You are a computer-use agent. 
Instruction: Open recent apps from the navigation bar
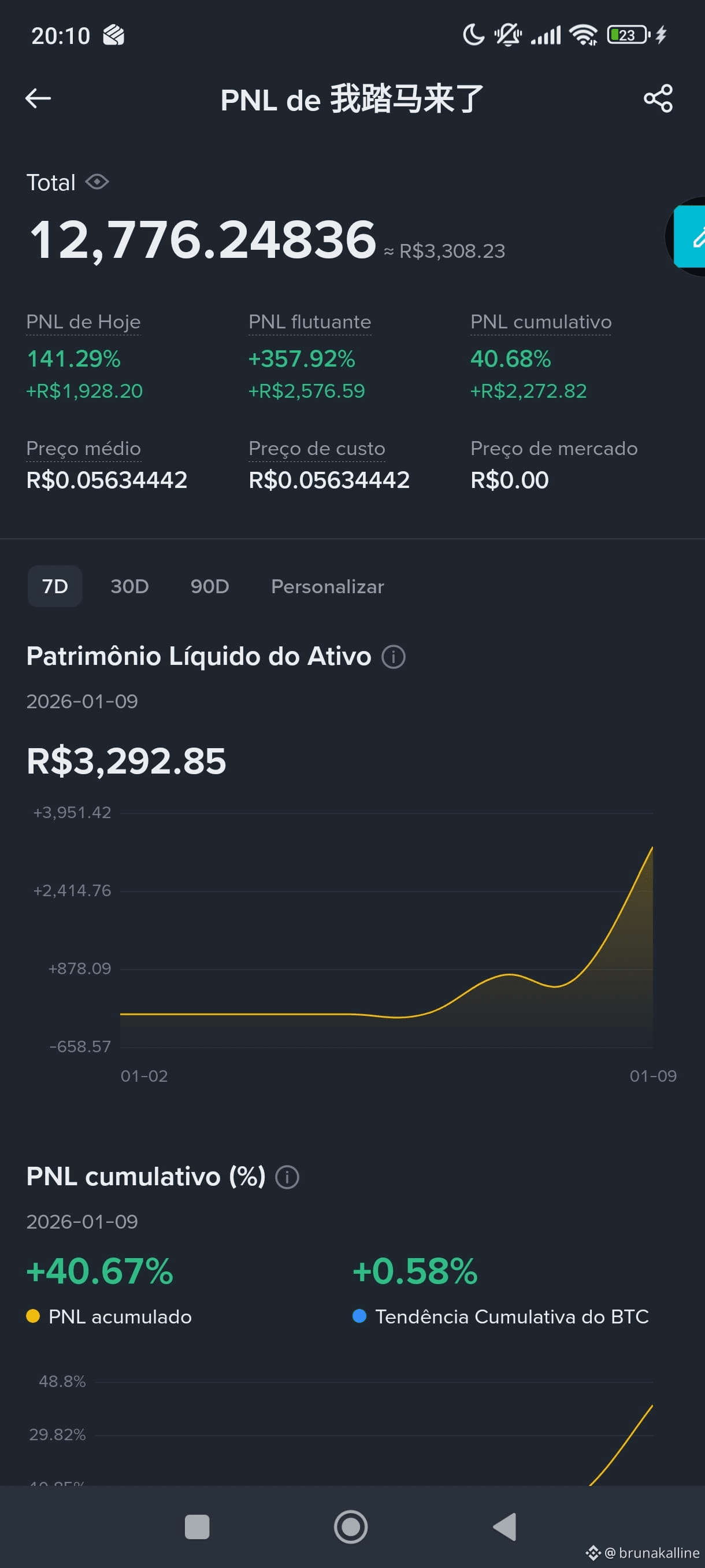(196, 1526)
